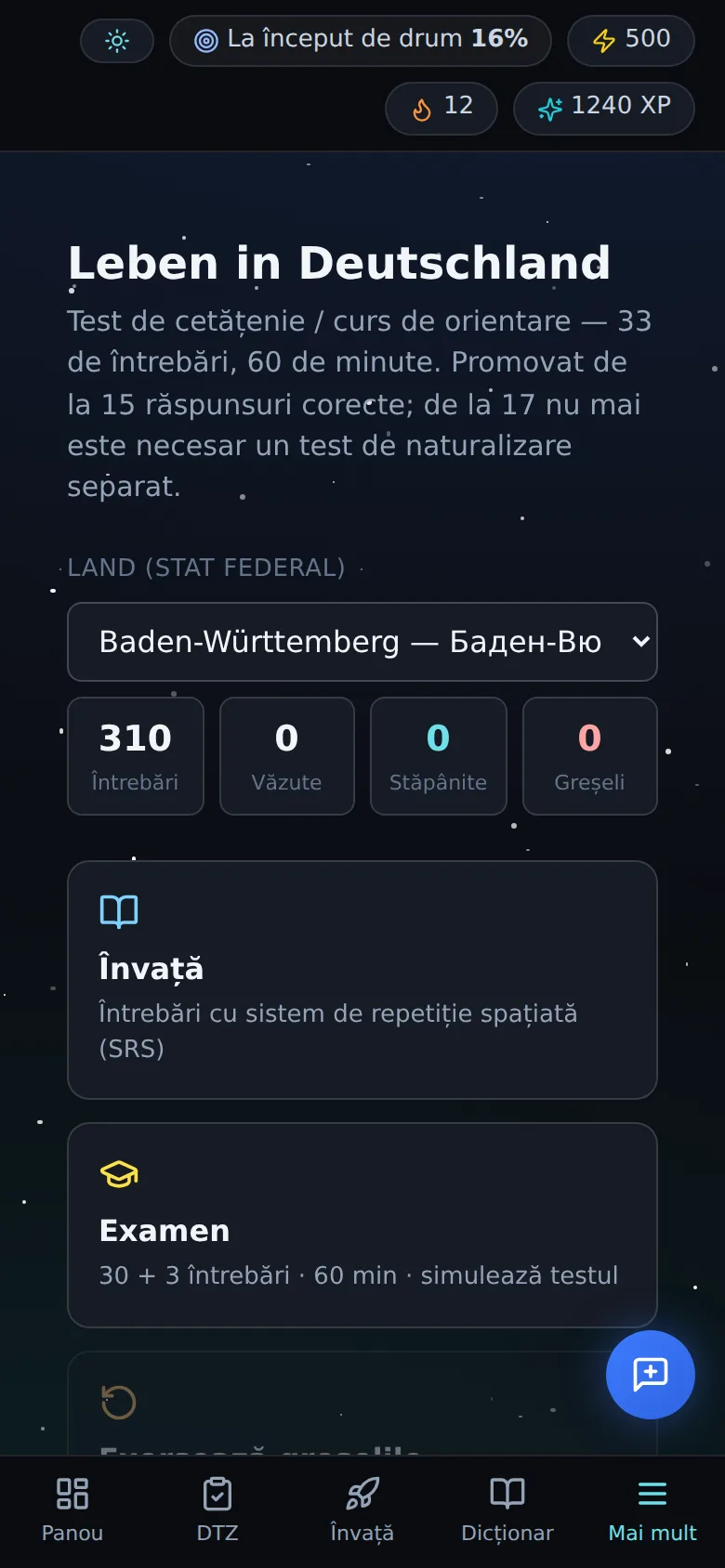Expand the Land (stat federal) dropdown
The width and height of the screenshot is (725, 1568).
pos(362,642)
